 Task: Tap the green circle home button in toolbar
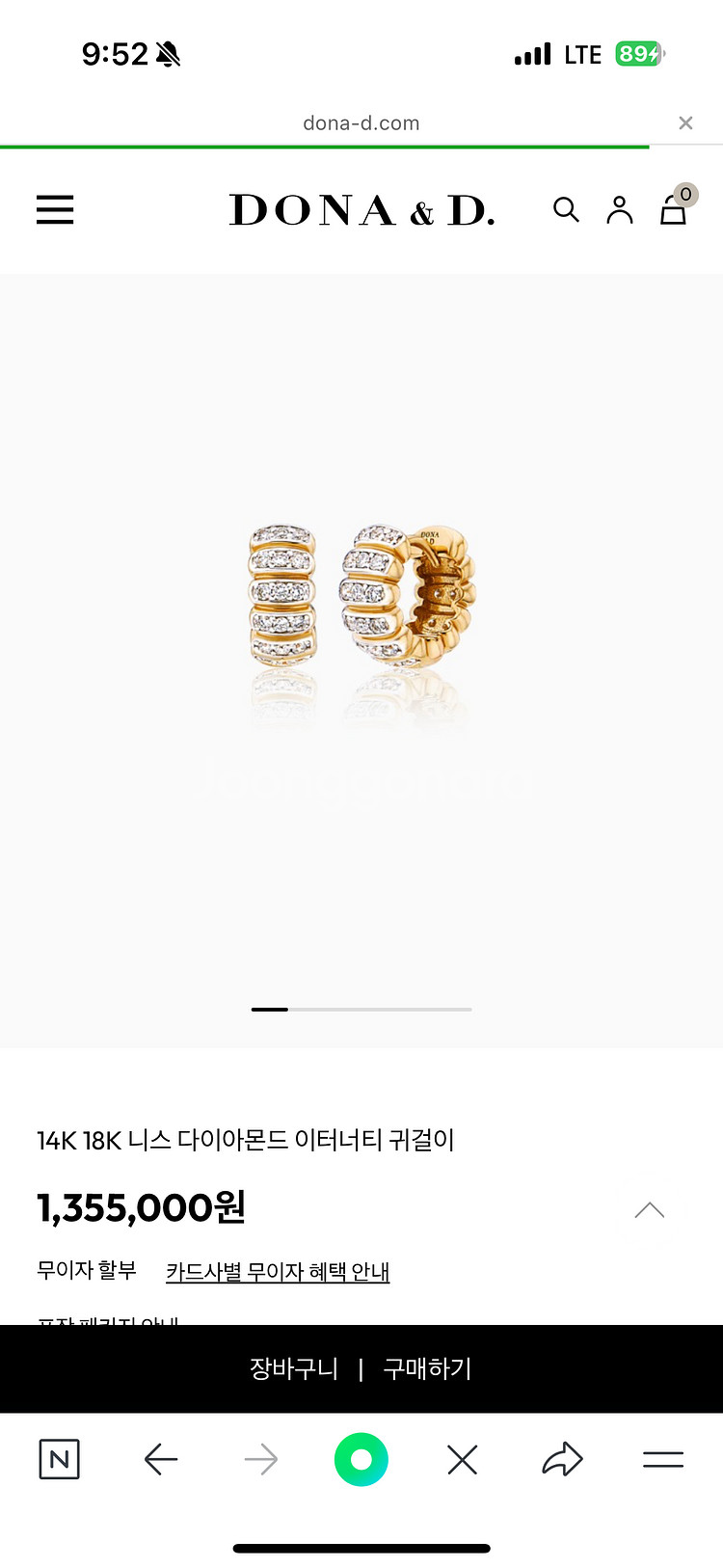click(361, 1459)
